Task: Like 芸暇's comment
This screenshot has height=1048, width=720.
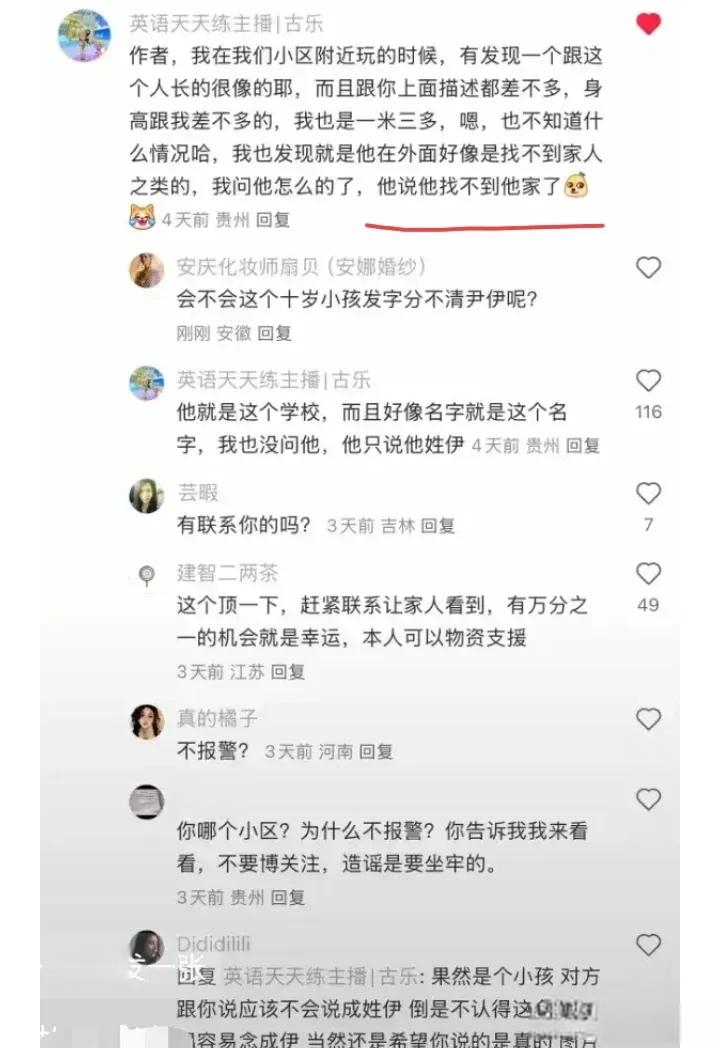Action: (x=649, y=493)
